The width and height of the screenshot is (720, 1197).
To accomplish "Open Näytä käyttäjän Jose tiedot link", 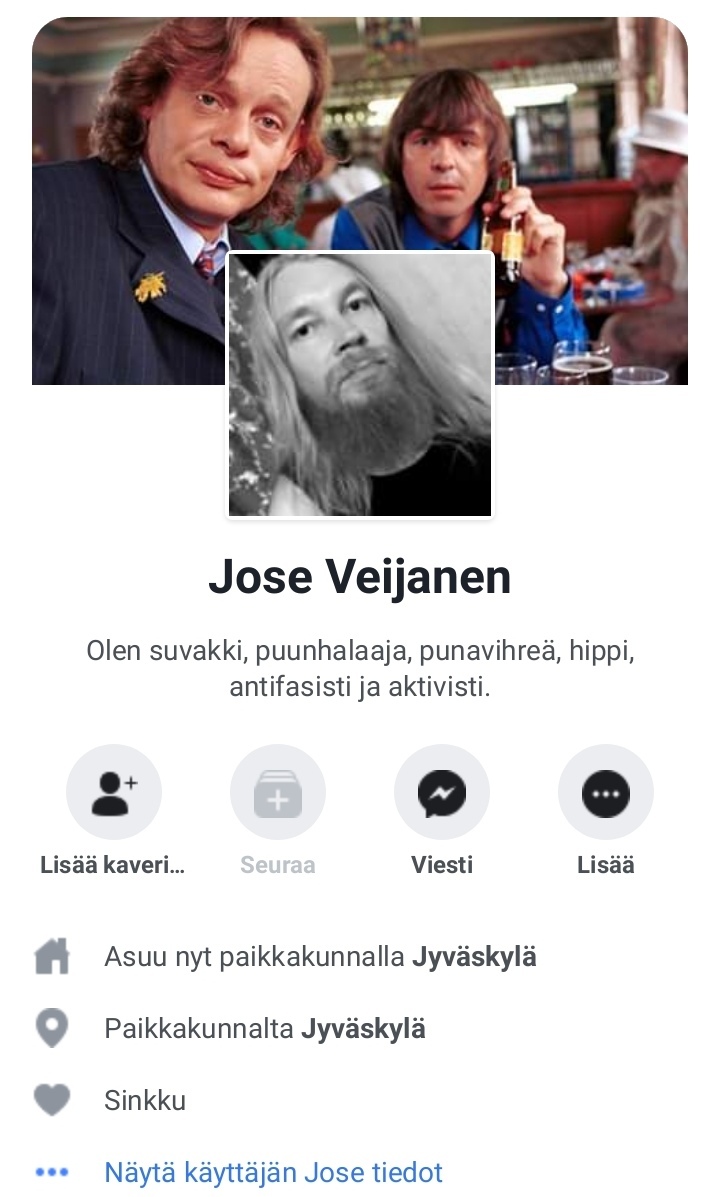I will point(273,1172).
